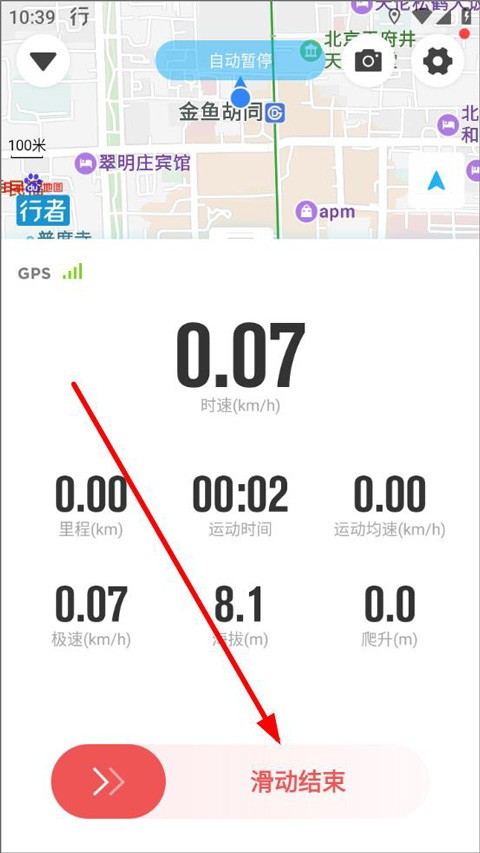Open the settings gear
Image resolution: width=480 pixels, height=853 pixels.
click(438, 61)
